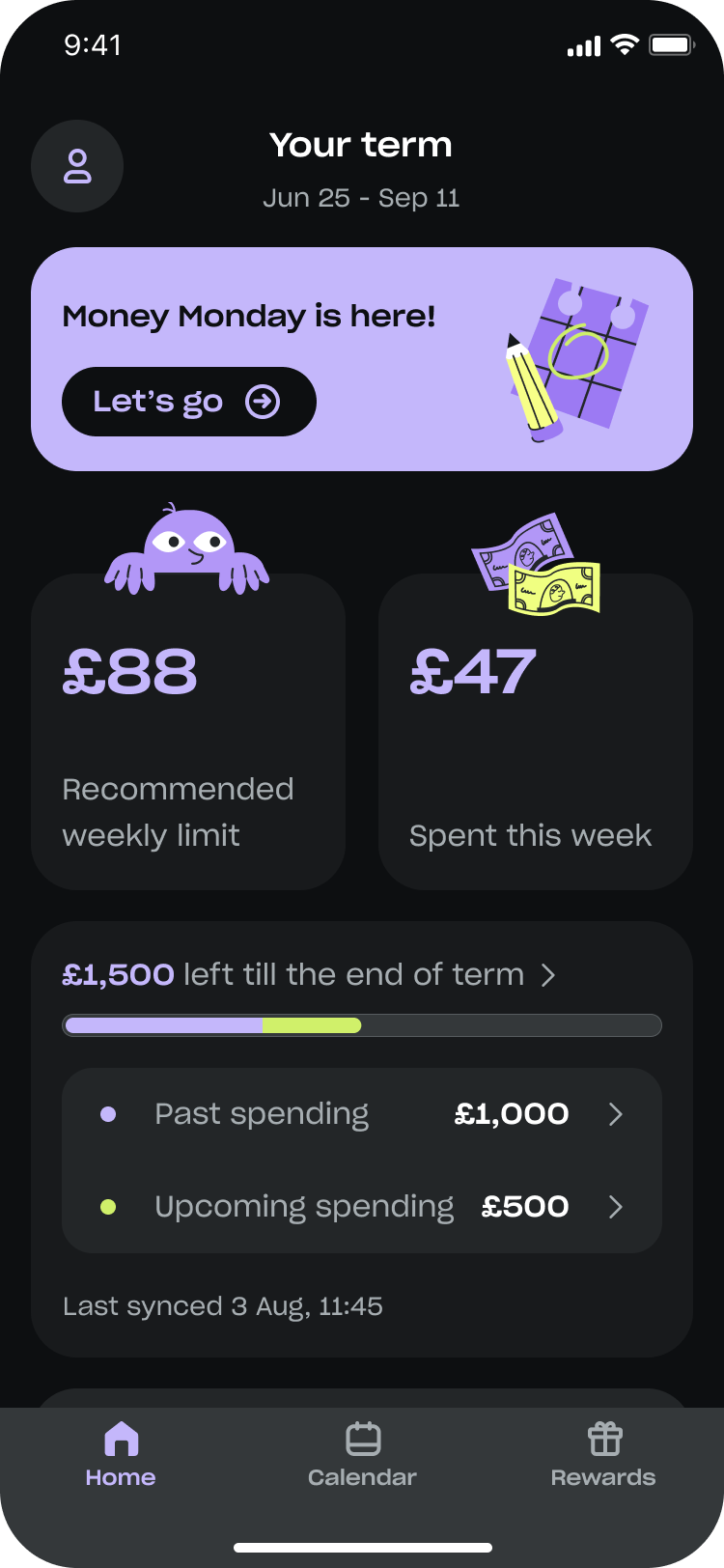Switch to the Rewards tab
Viewport: 724px width, 1568px height.
click(603, 1454)
